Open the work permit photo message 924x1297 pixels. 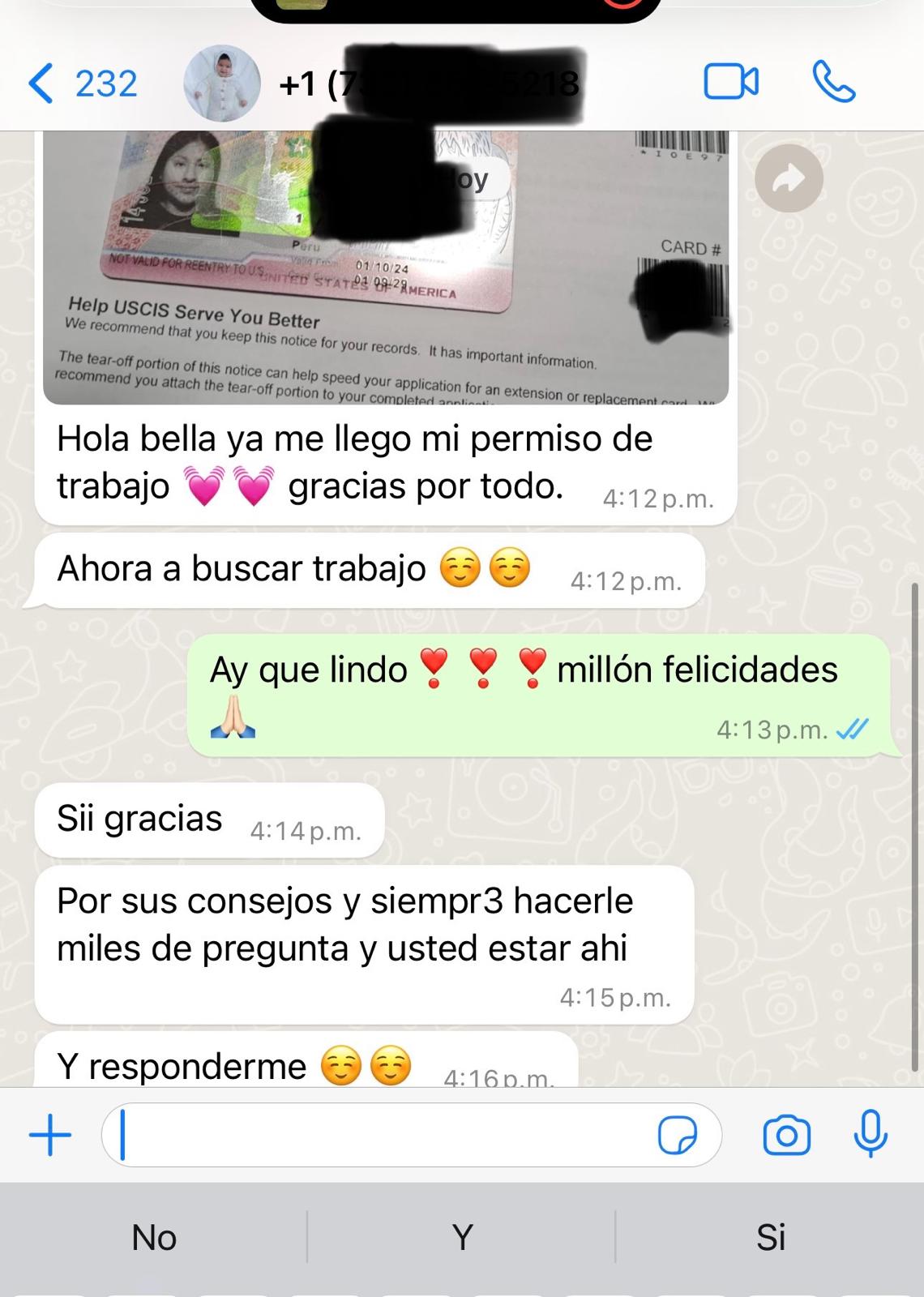pyautogui.click(x=385, y=268)
